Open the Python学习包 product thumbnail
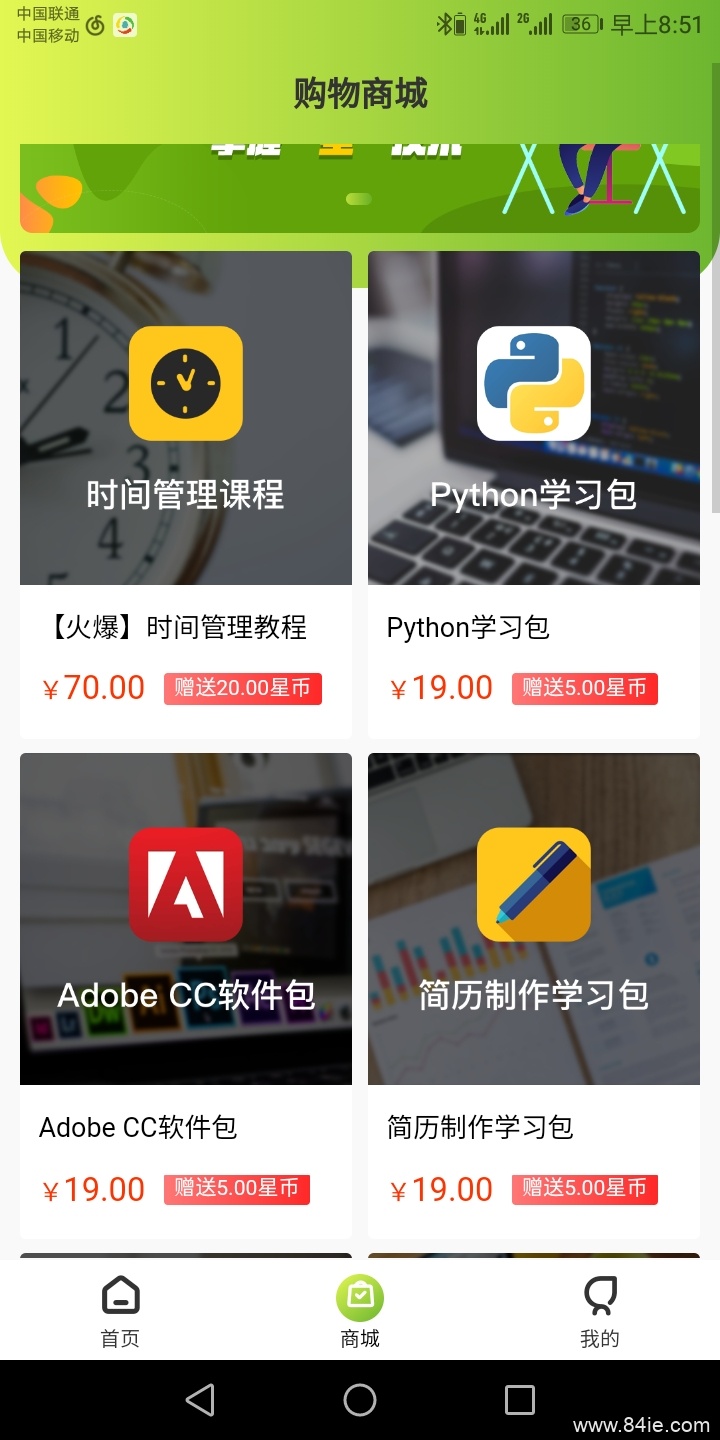The image size is (720, 1440). tap(533, 417)
